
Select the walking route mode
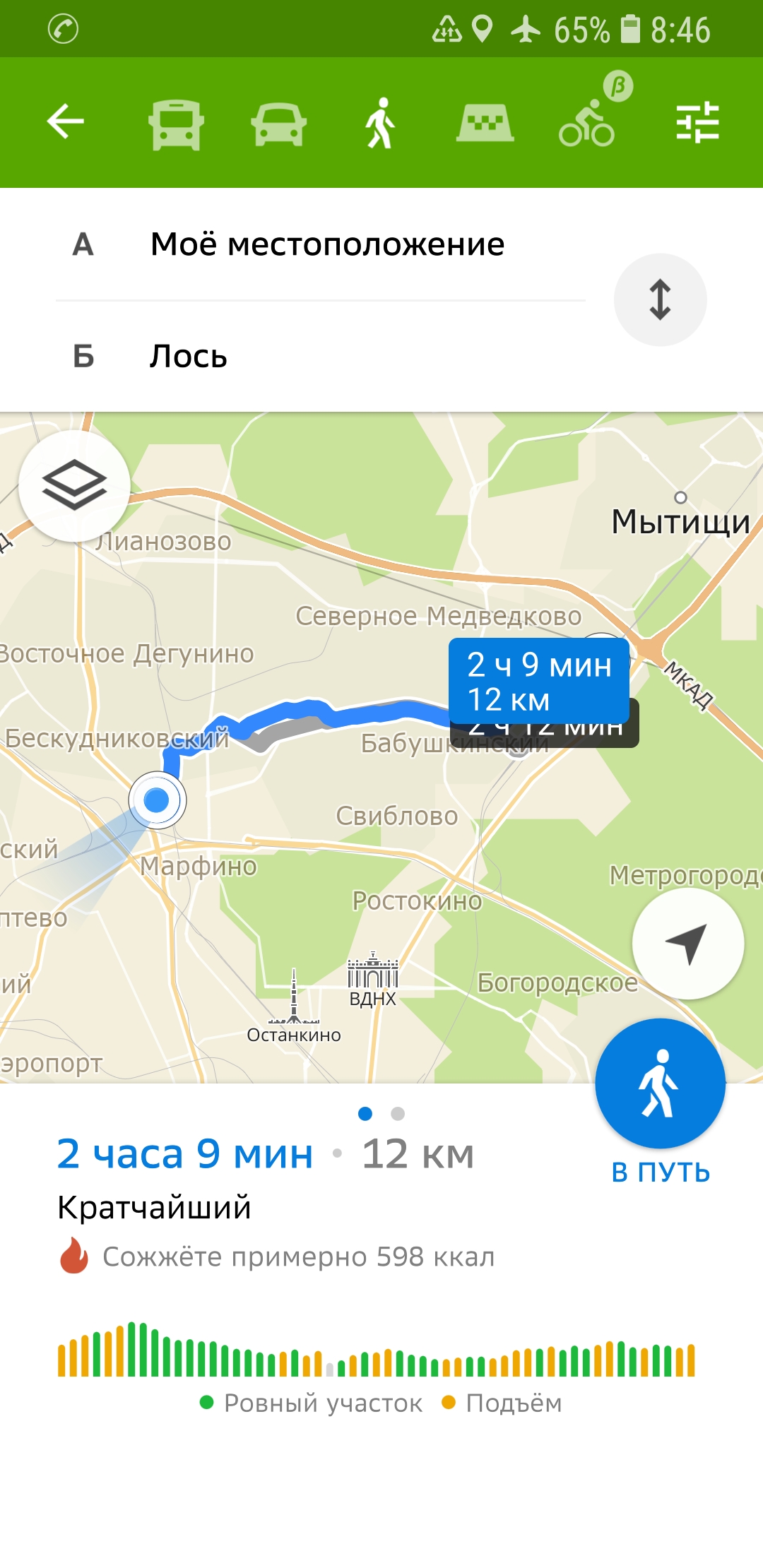(381, 124)
